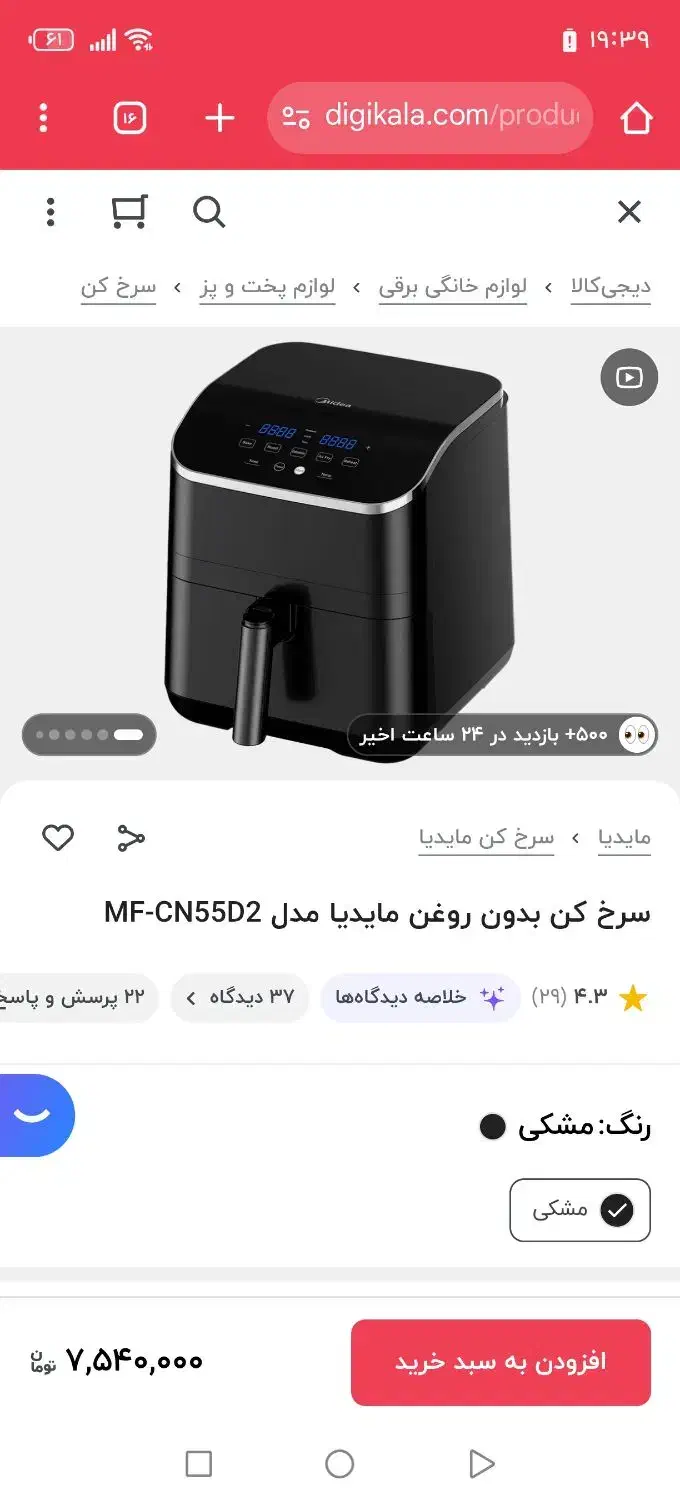Open the browser tab switcher
This screenshot has height=1500, width=680.
[x=130, y=118]
